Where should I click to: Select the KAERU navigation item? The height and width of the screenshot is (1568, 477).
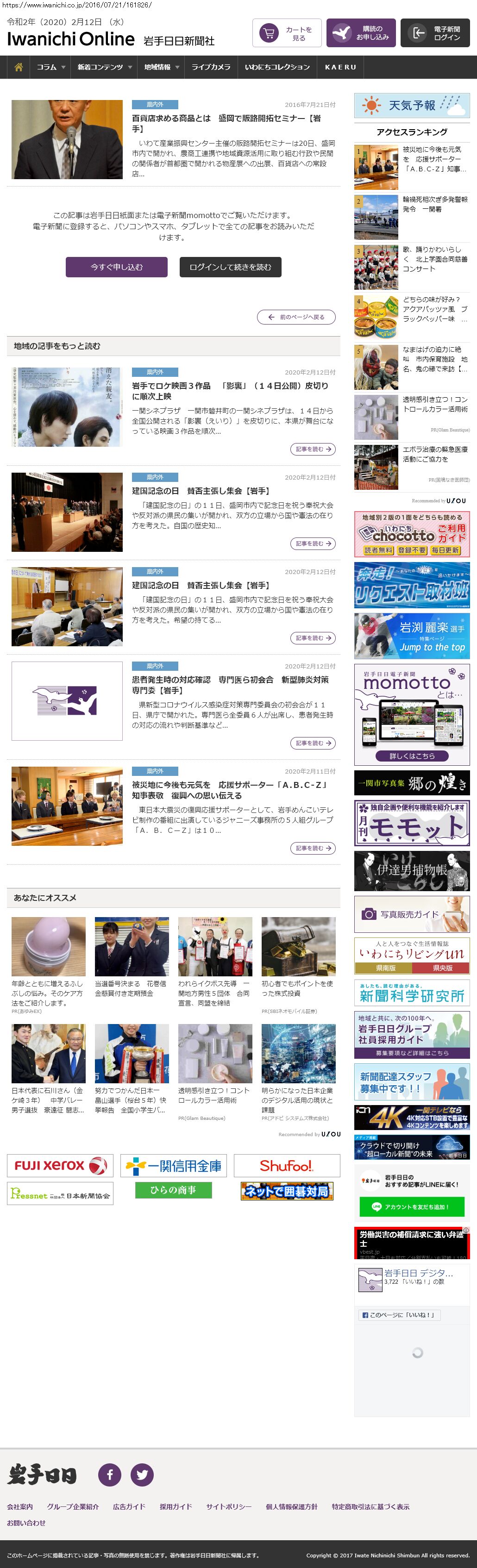click(340, 67)
